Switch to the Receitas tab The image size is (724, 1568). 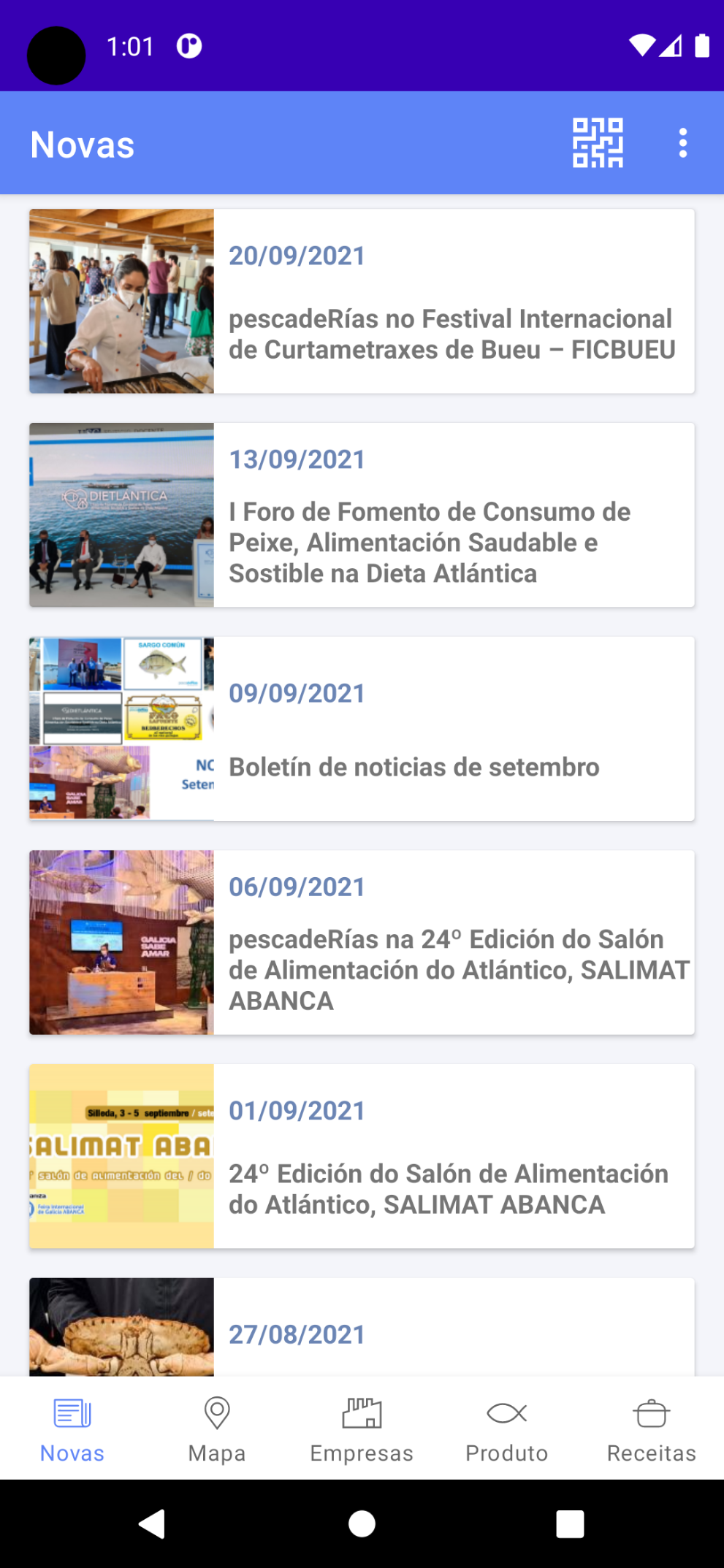point(650,1429)
